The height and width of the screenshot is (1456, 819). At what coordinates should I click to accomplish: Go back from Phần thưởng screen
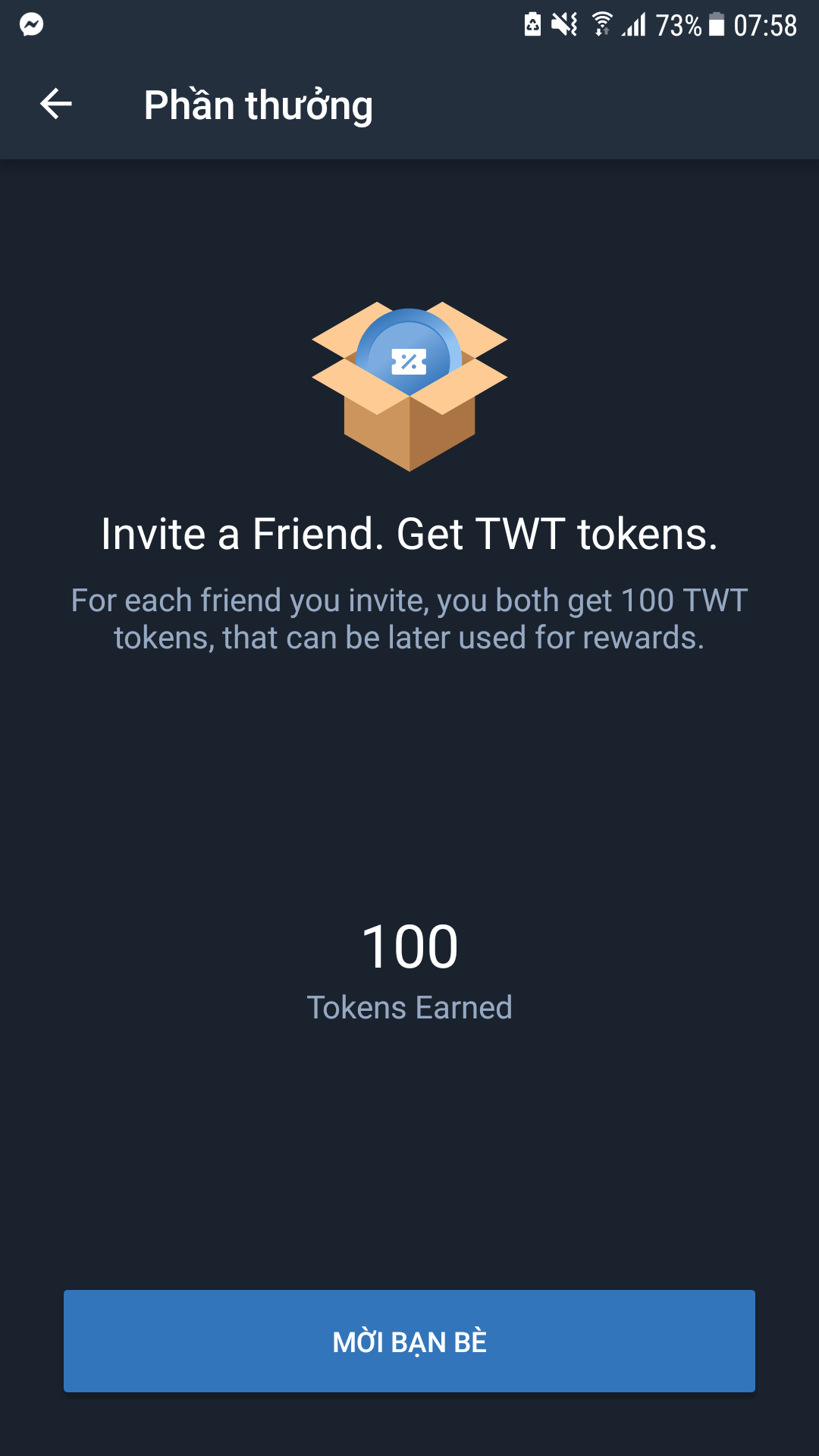click(56, 104)
